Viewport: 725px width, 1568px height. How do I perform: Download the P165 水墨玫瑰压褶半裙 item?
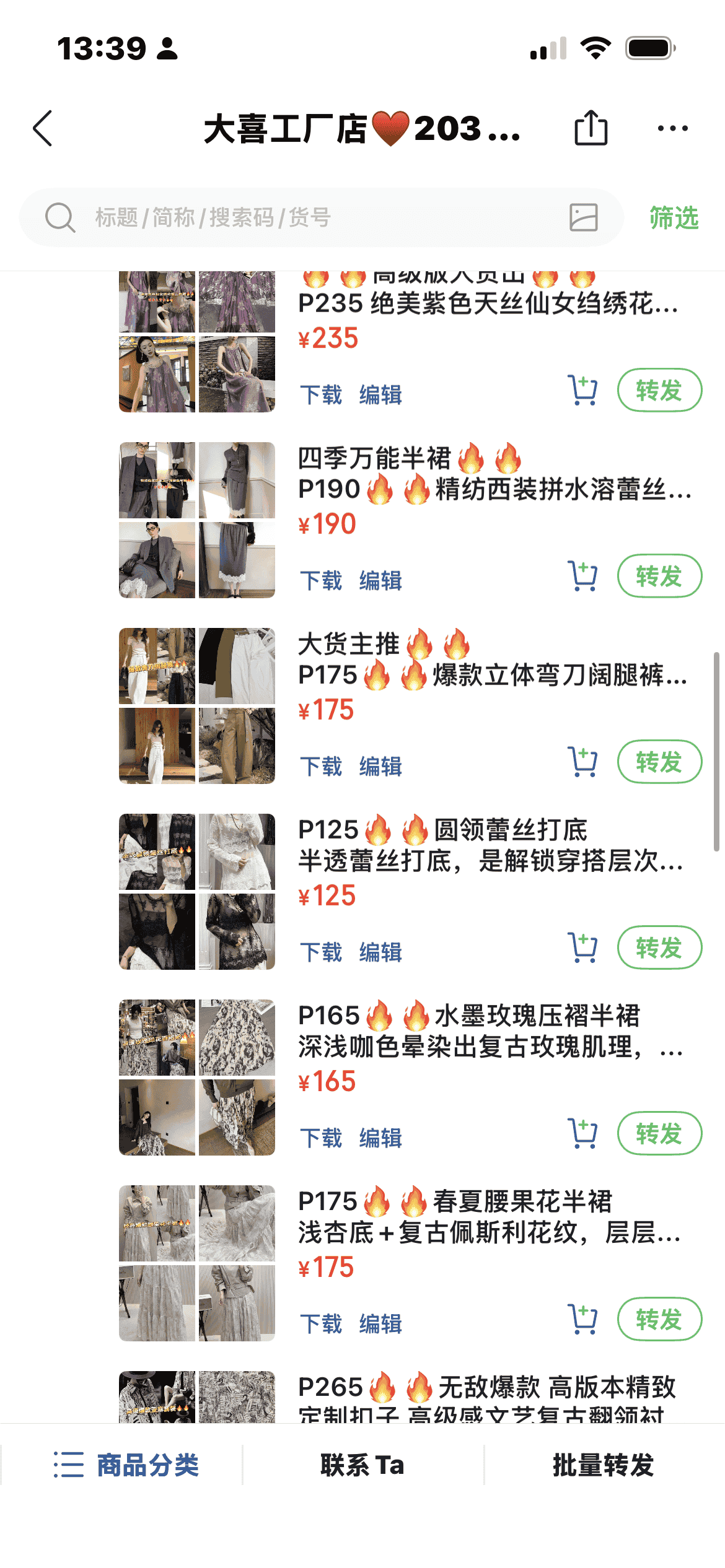point(321,1138)
